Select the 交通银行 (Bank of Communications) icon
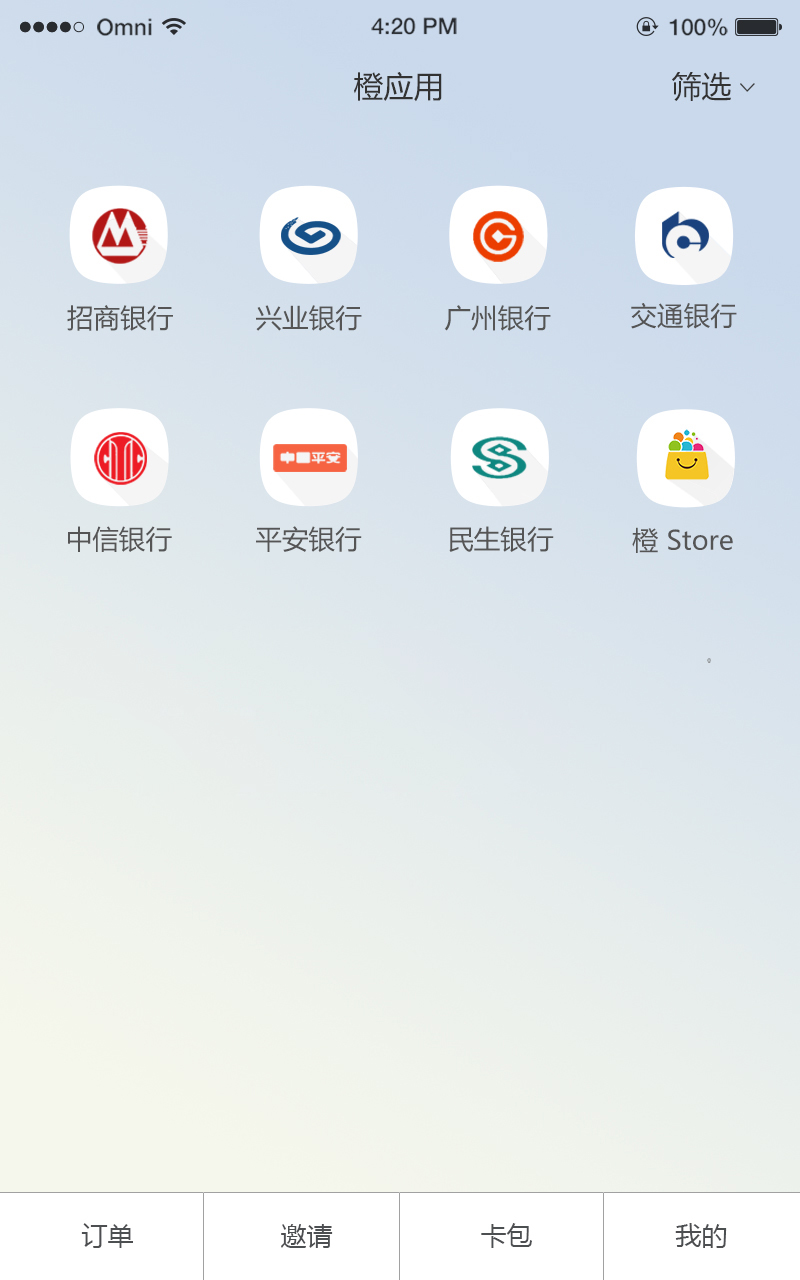The height and width of the screenshot is (1280, 800). pos(684,235)
